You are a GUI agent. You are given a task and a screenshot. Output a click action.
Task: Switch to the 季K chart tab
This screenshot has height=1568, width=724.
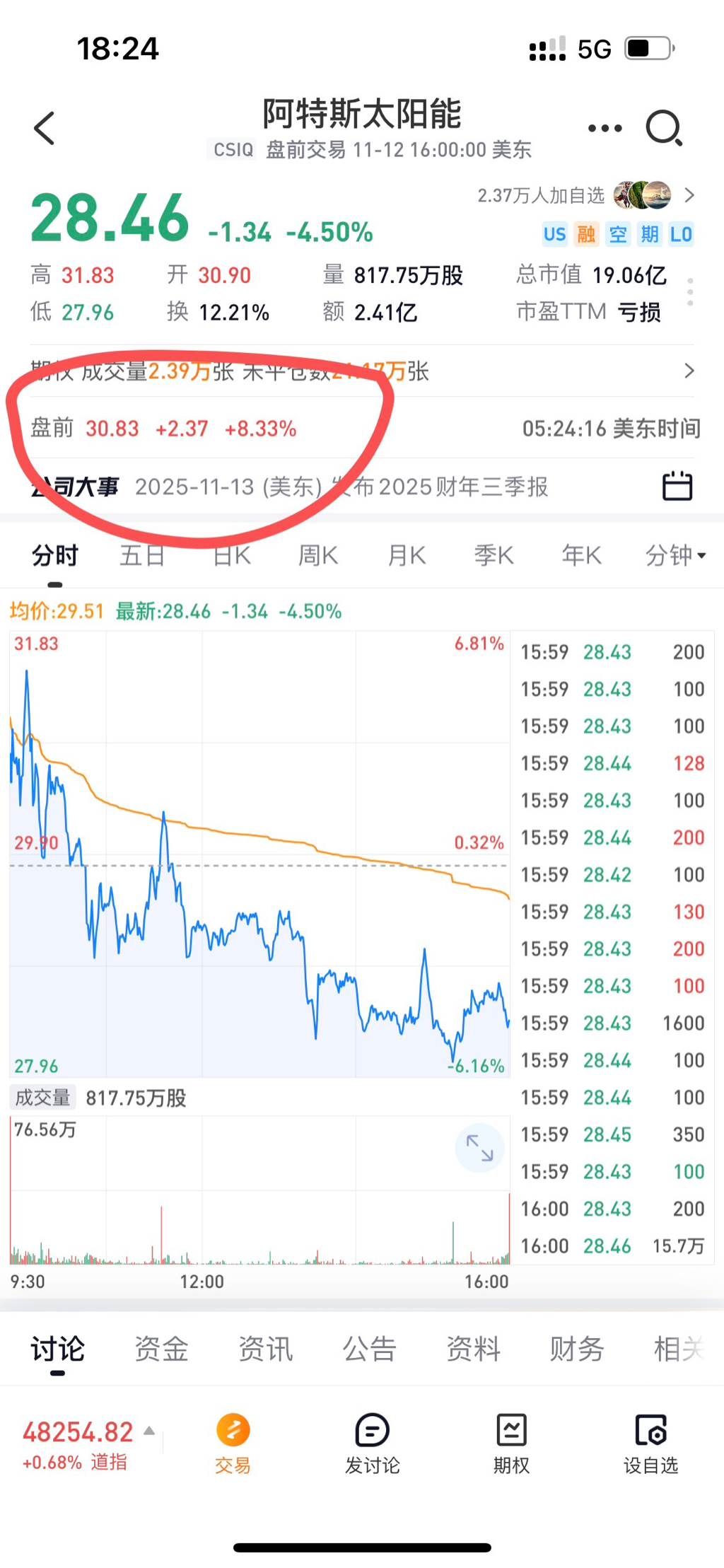click(494, 556)
